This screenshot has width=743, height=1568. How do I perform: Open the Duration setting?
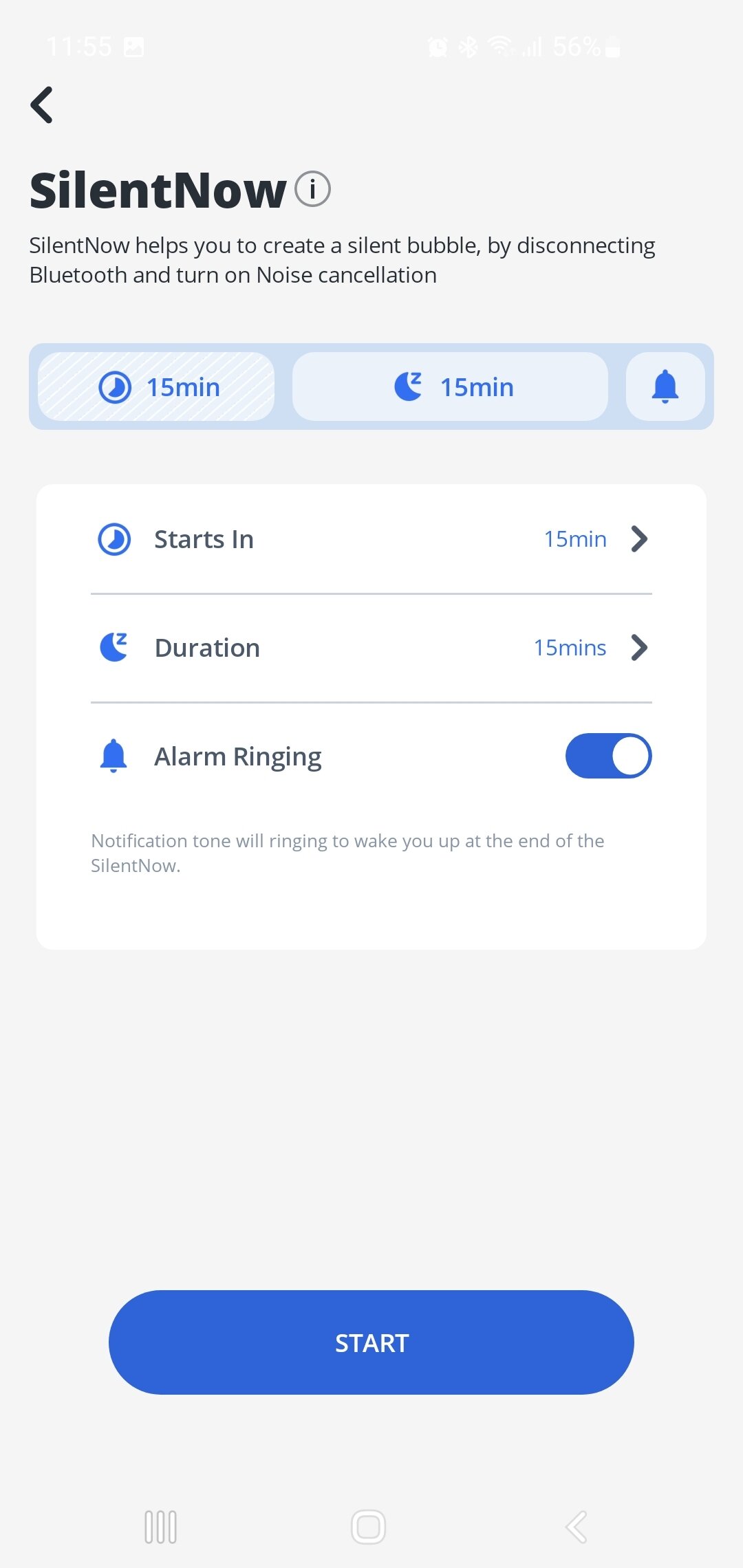click(x=371, y=648)
